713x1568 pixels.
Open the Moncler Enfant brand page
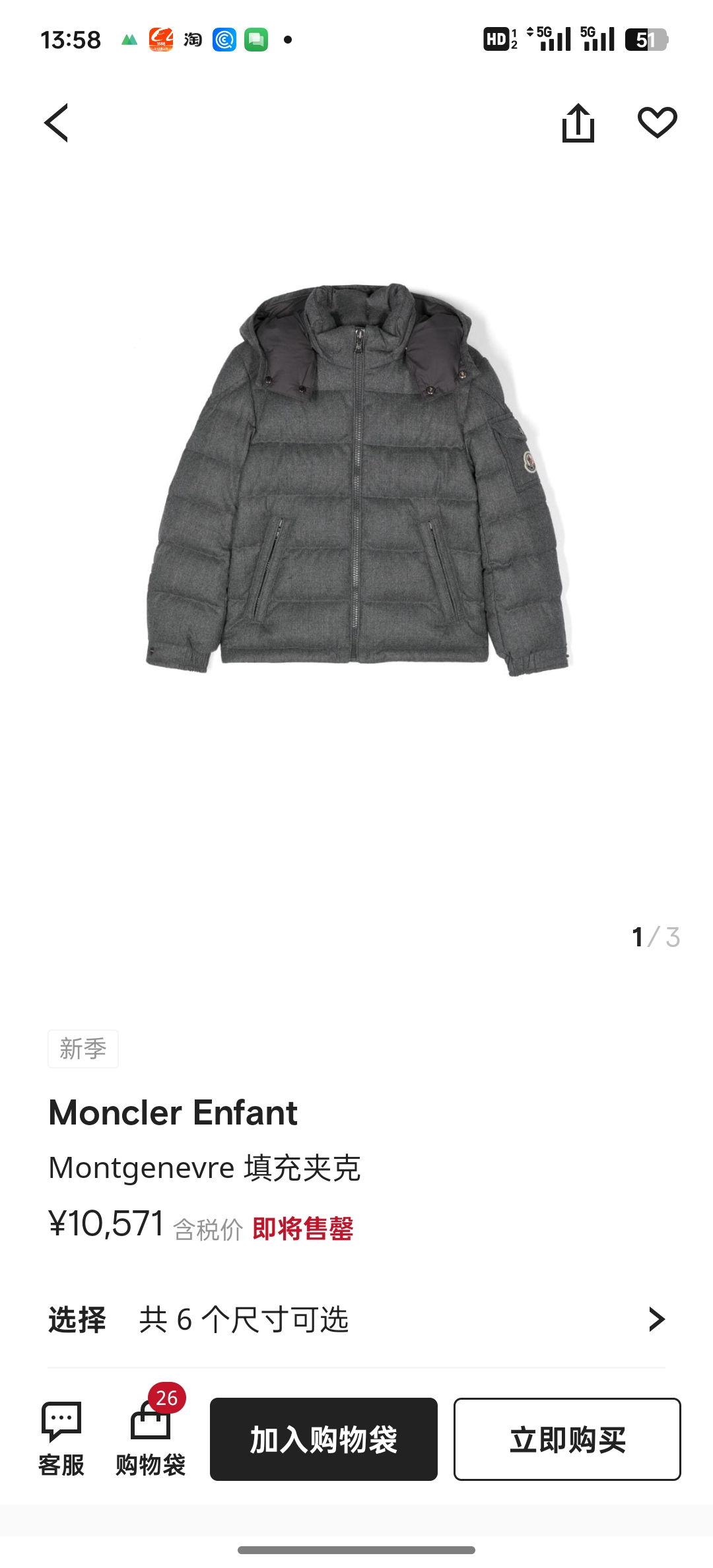pos(173,1113)
